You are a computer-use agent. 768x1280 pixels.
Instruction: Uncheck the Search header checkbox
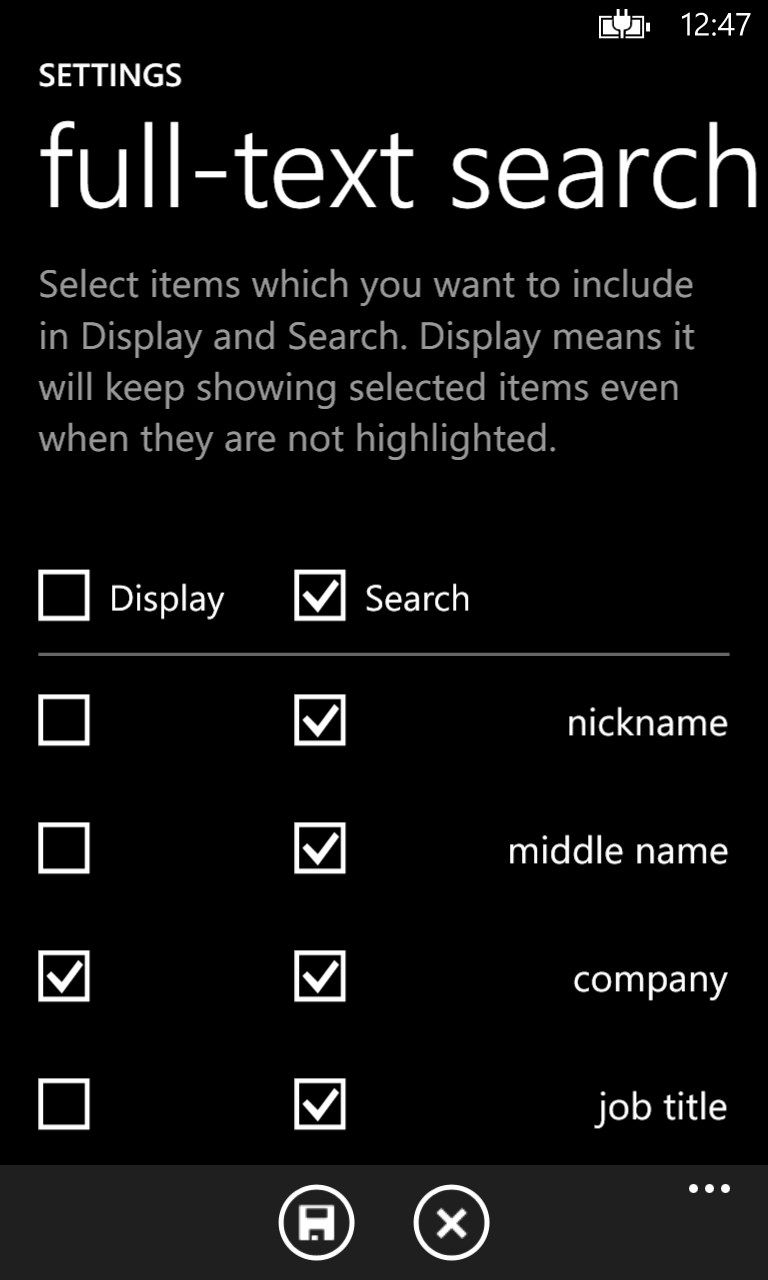pos(320,596)
